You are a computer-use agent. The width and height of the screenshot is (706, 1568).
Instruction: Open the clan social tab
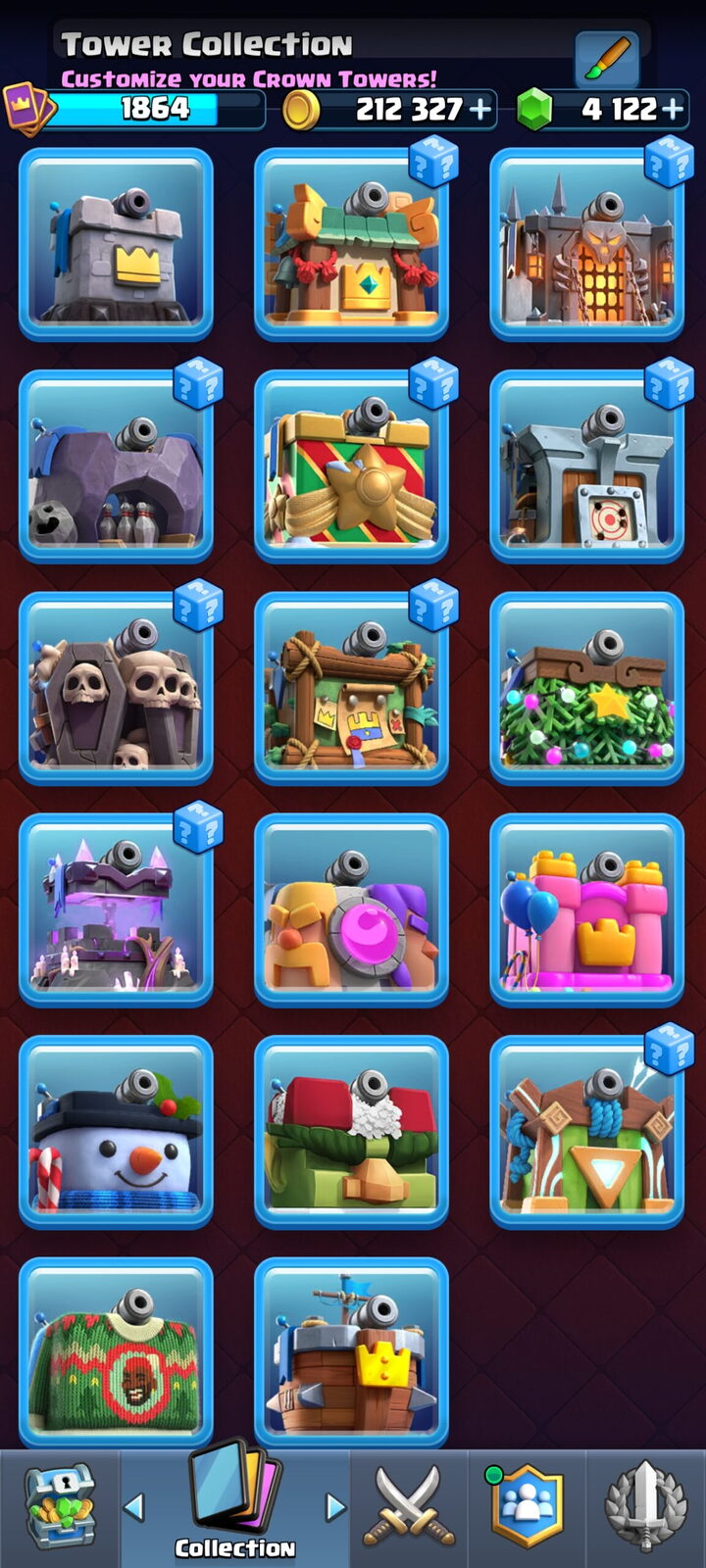(527, 1507)
